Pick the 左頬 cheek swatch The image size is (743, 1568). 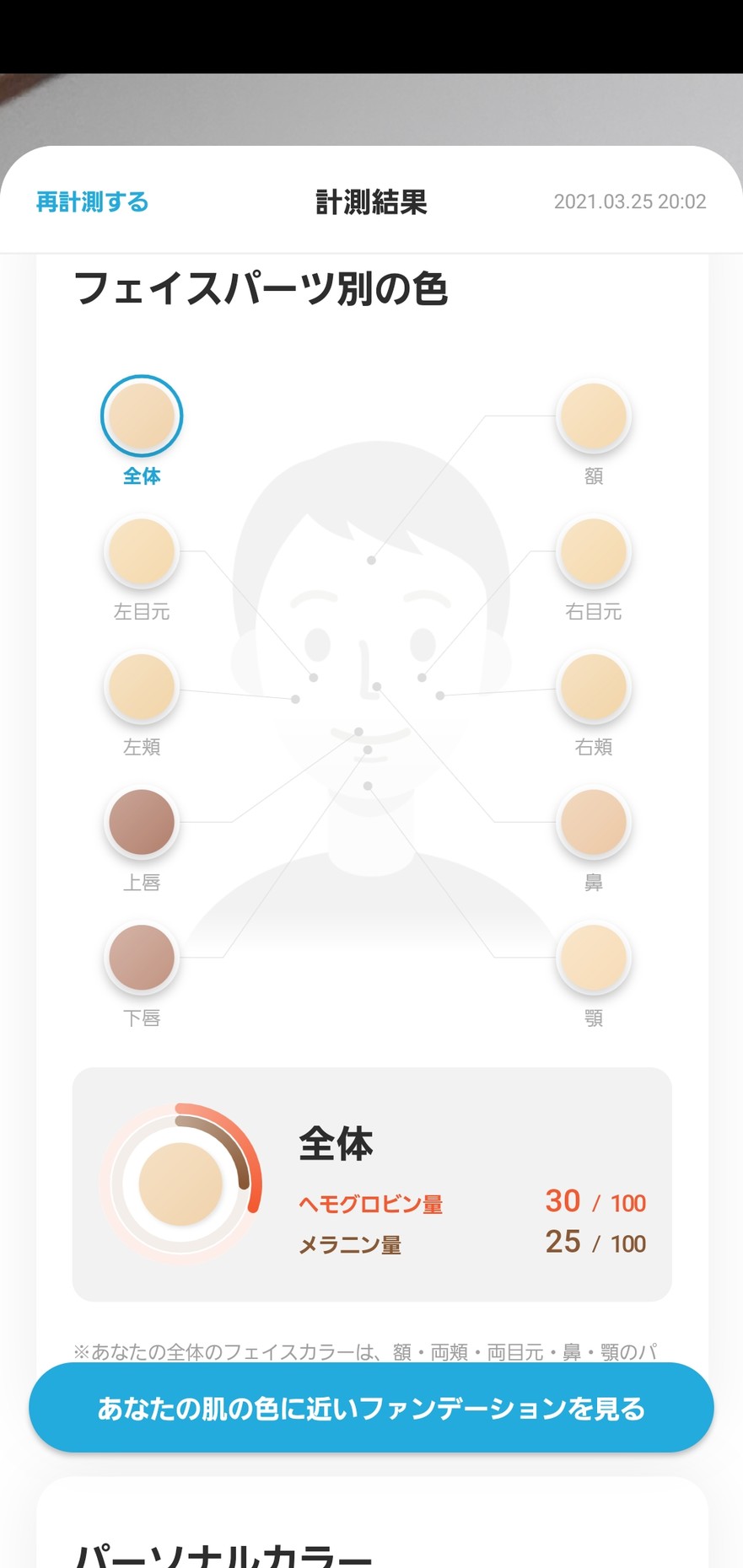(142, 687)
